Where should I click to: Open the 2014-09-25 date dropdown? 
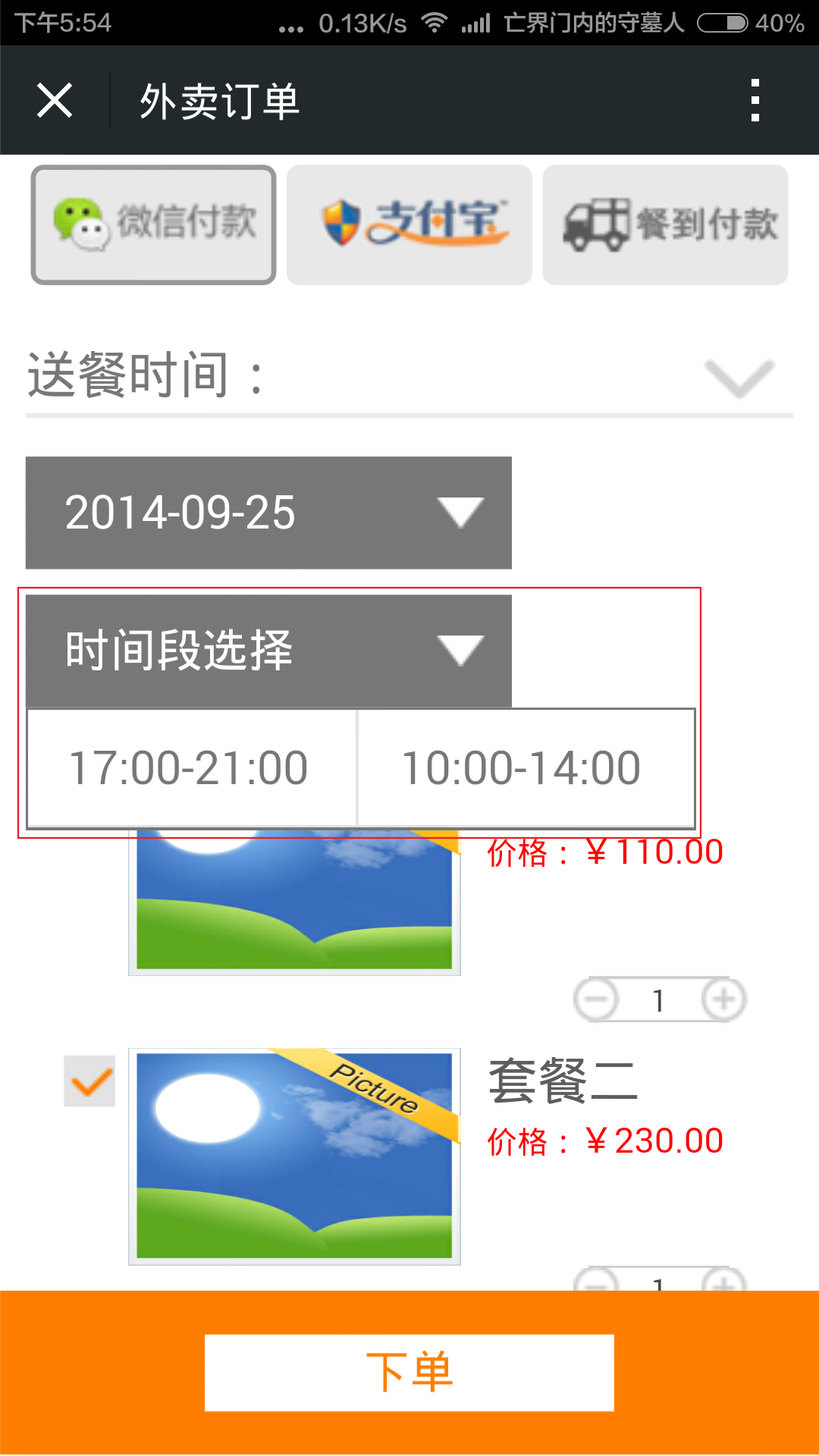pos(268,513)
